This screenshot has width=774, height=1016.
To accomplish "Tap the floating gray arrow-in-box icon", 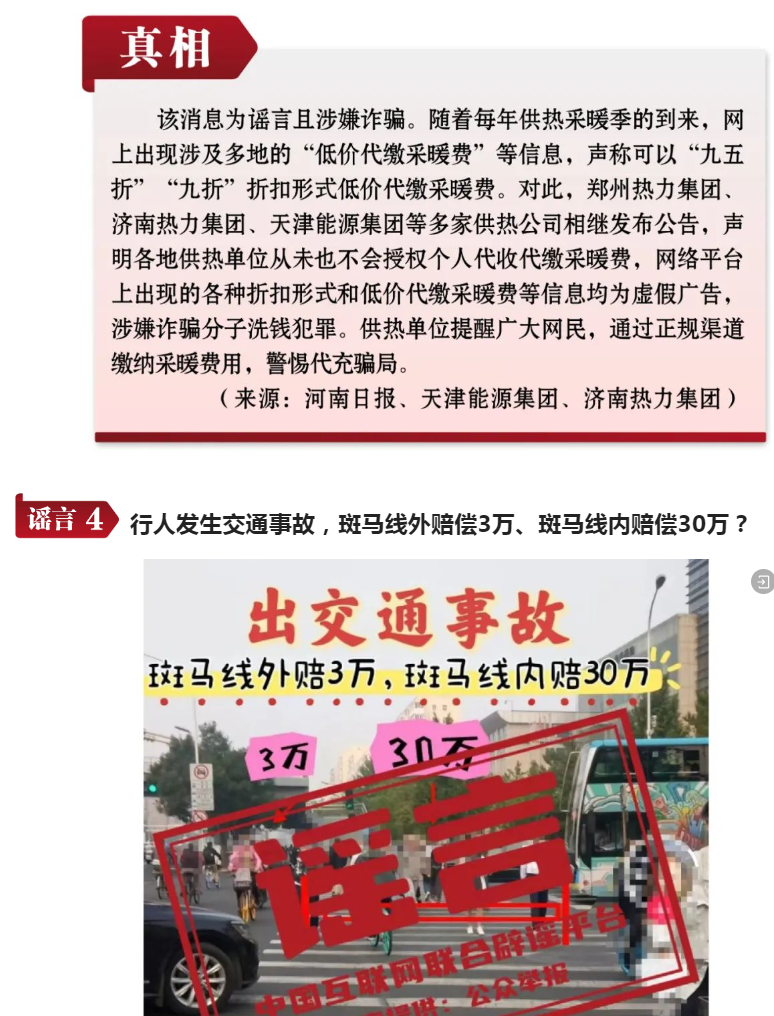I will [762, 582].
